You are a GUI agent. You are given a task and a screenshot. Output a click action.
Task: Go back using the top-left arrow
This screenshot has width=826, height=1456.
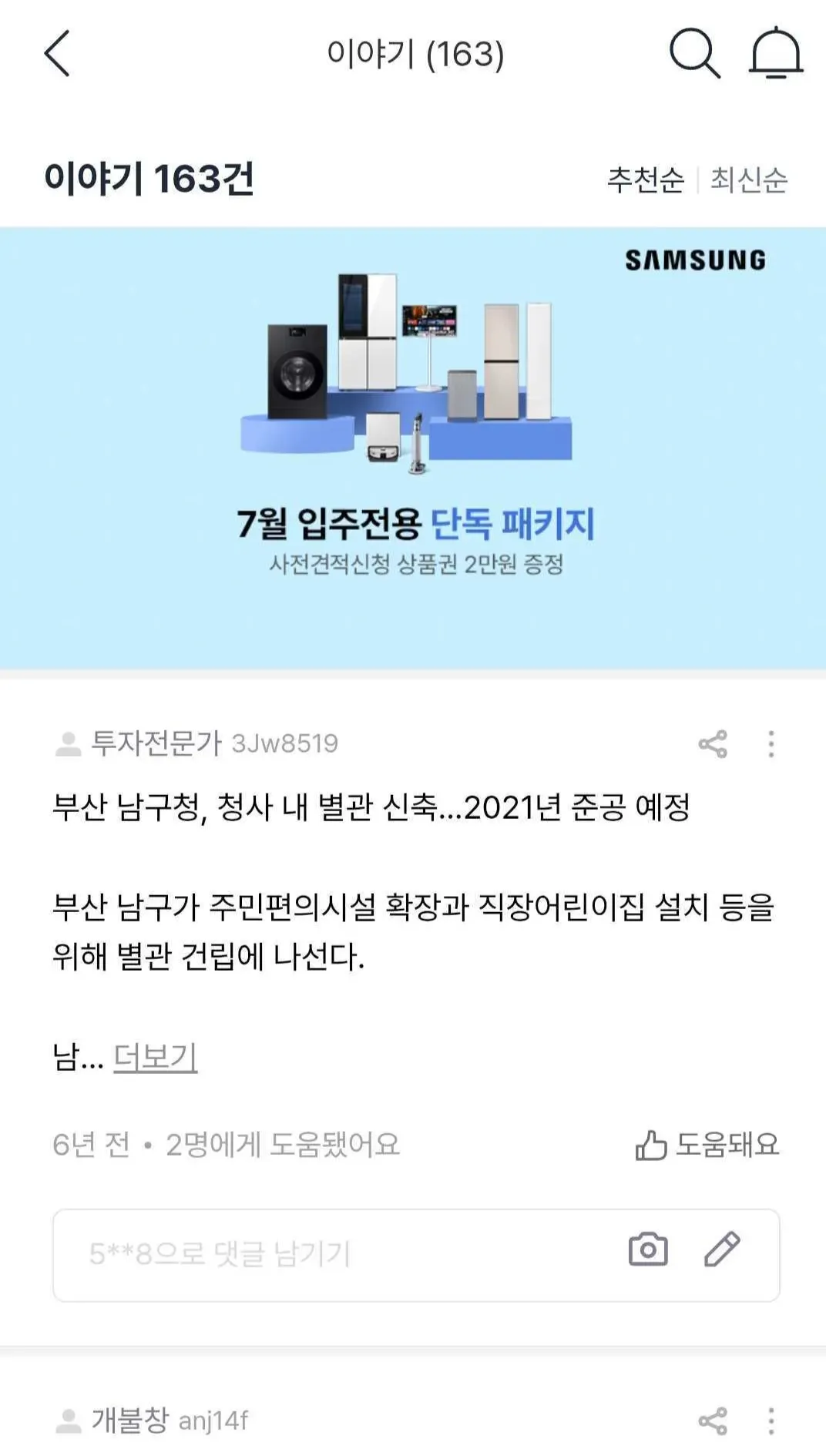point(58,54)
